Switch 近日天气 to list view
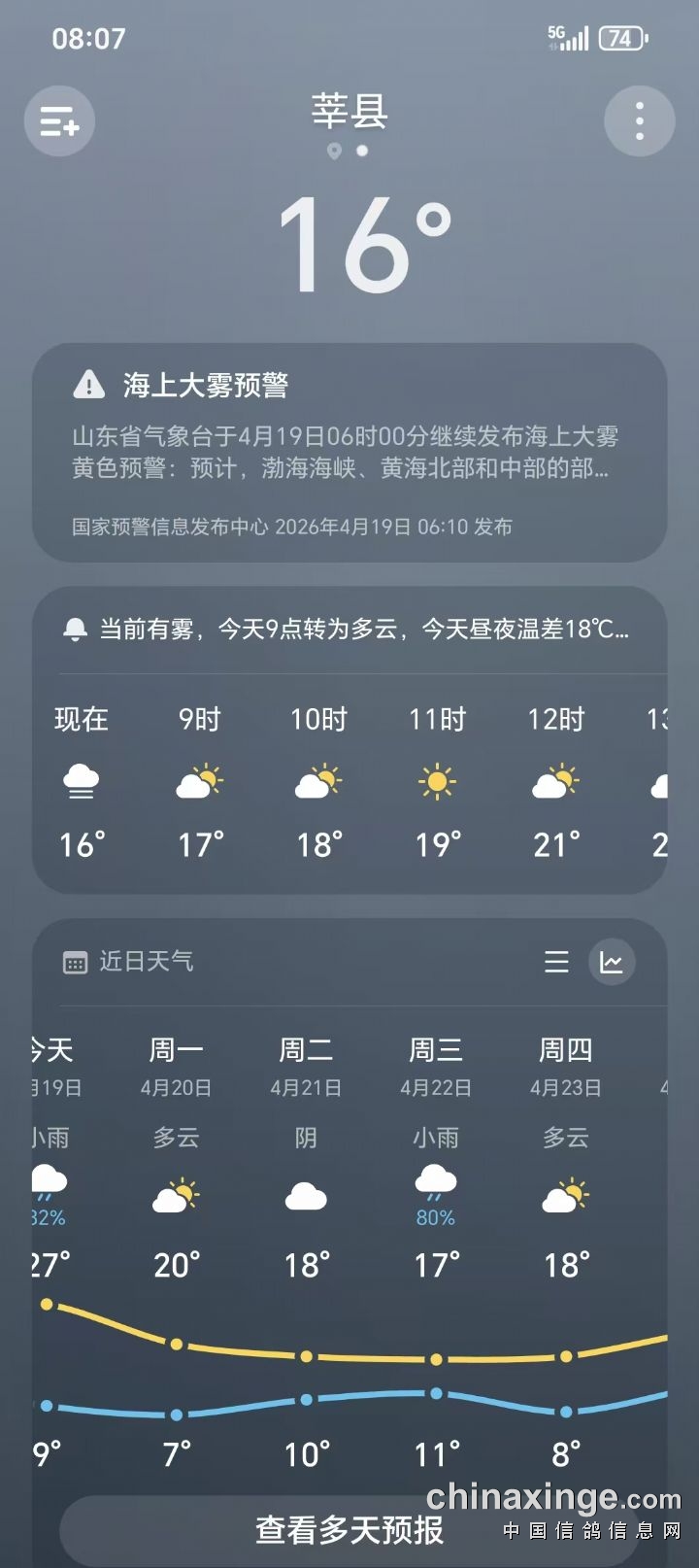 tap(556, 962)
